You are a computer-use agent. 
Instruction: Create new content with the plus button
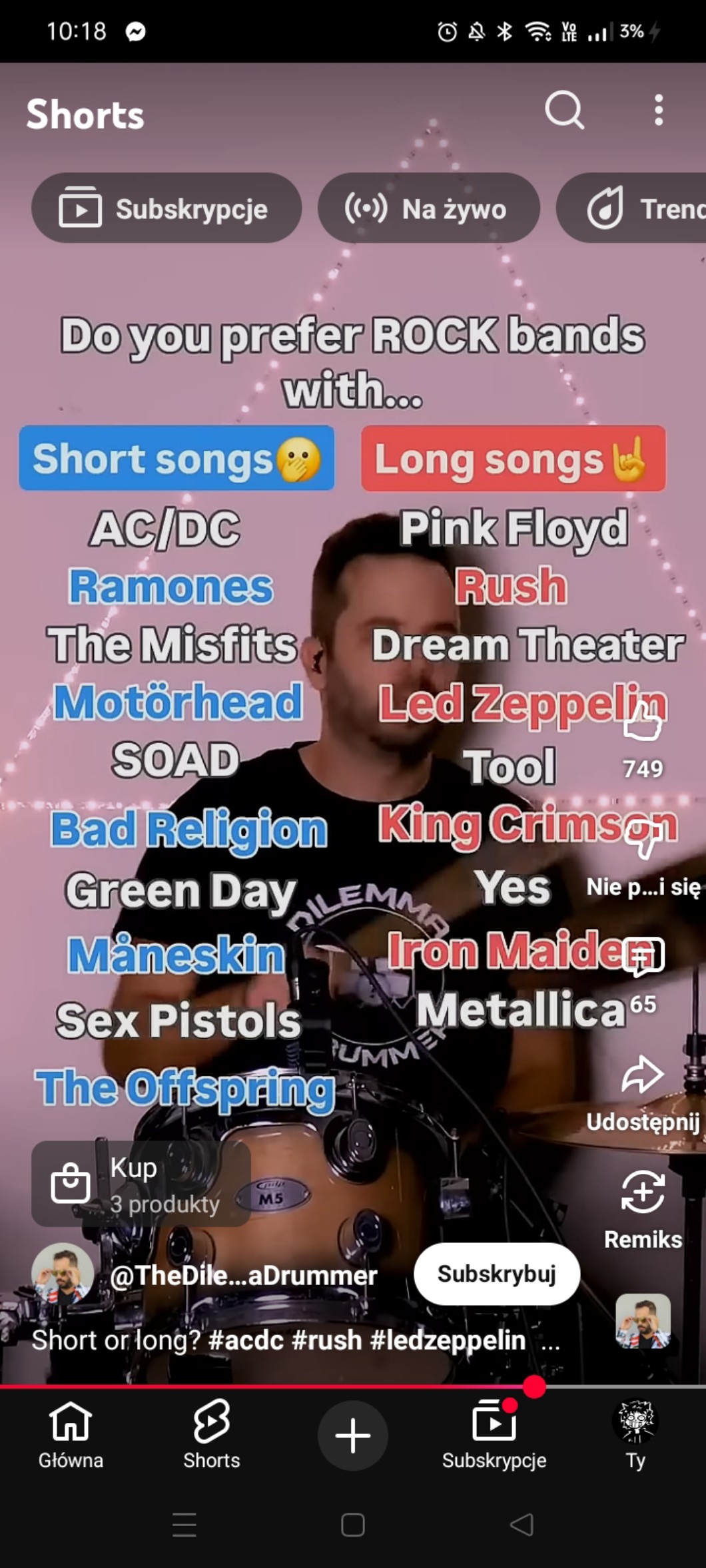coord(353,1435)
